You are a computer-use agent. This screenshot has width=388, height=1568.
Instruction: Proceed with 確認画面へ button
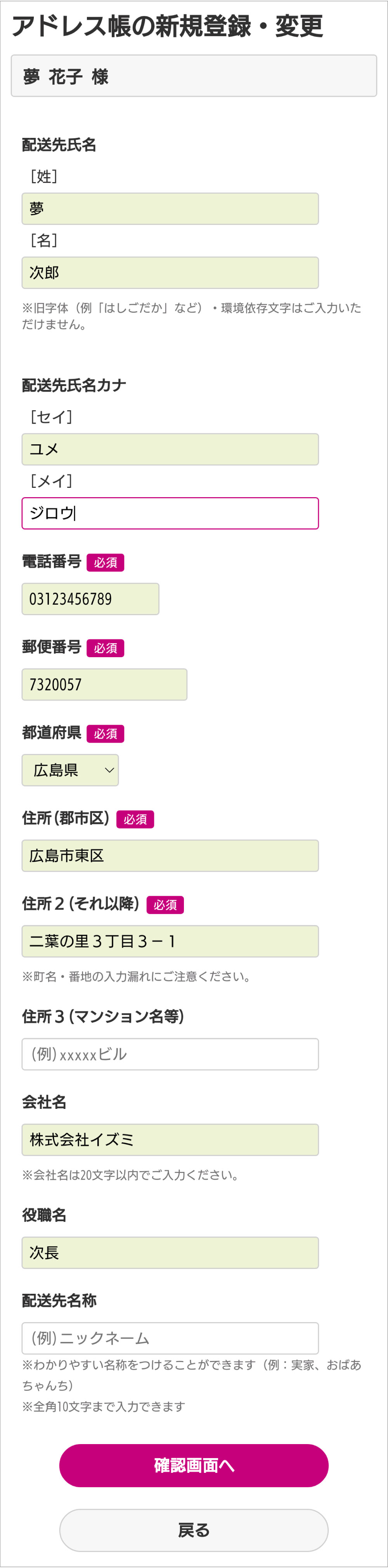click(x=193, y=1465)
